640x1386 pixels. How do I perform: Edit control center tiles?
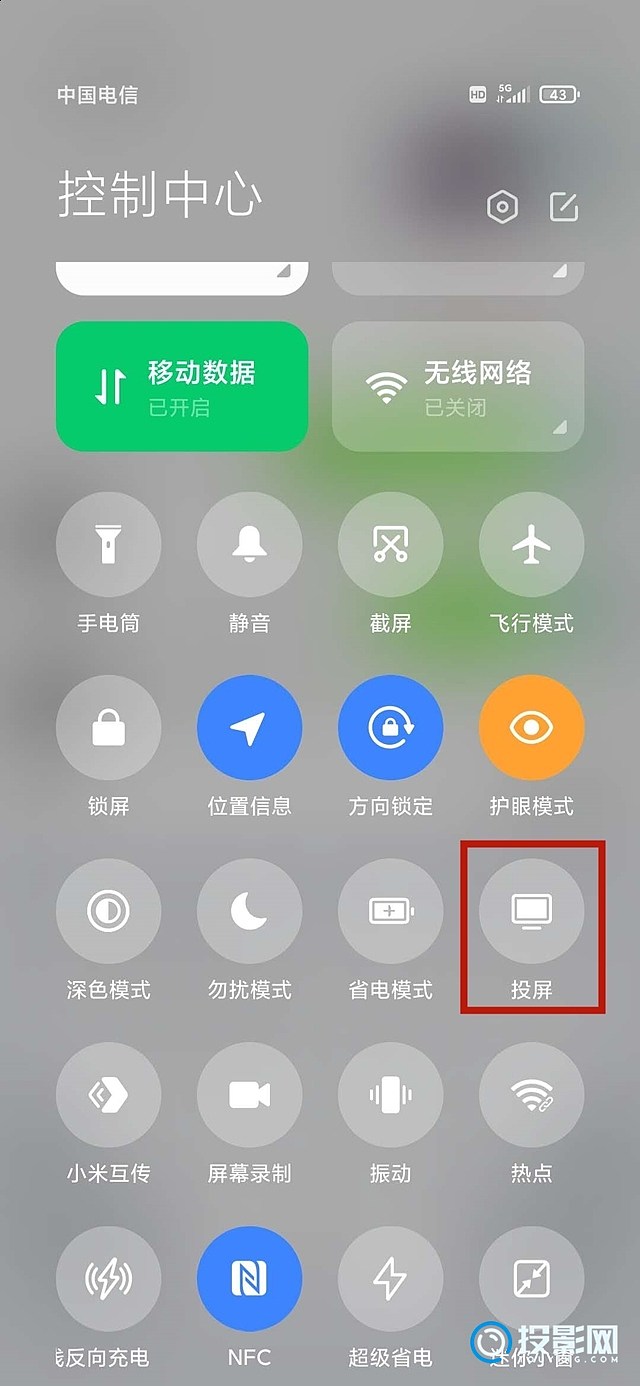pos(564,208)
